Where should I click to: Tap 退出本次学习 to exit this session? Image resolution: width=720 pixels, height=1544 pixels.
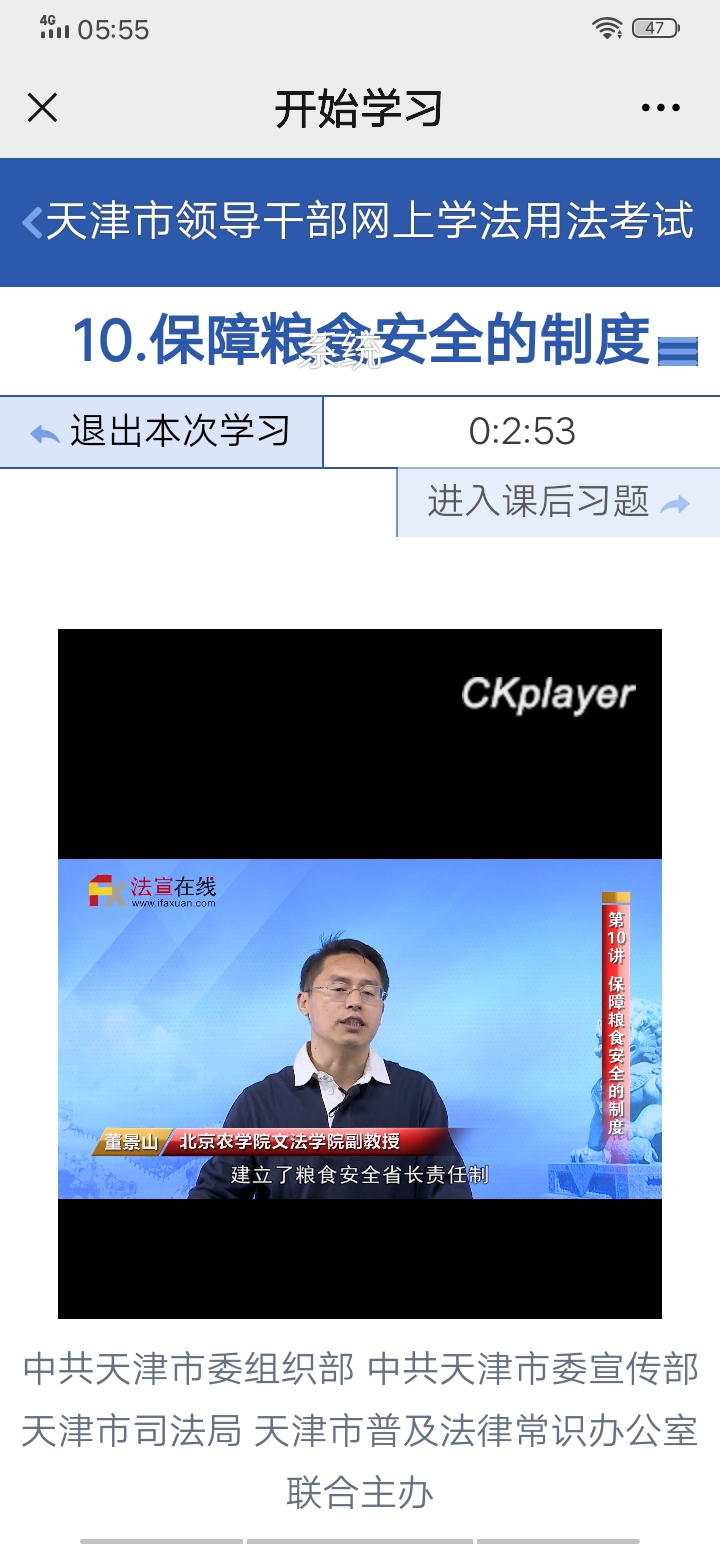(162, 432)
